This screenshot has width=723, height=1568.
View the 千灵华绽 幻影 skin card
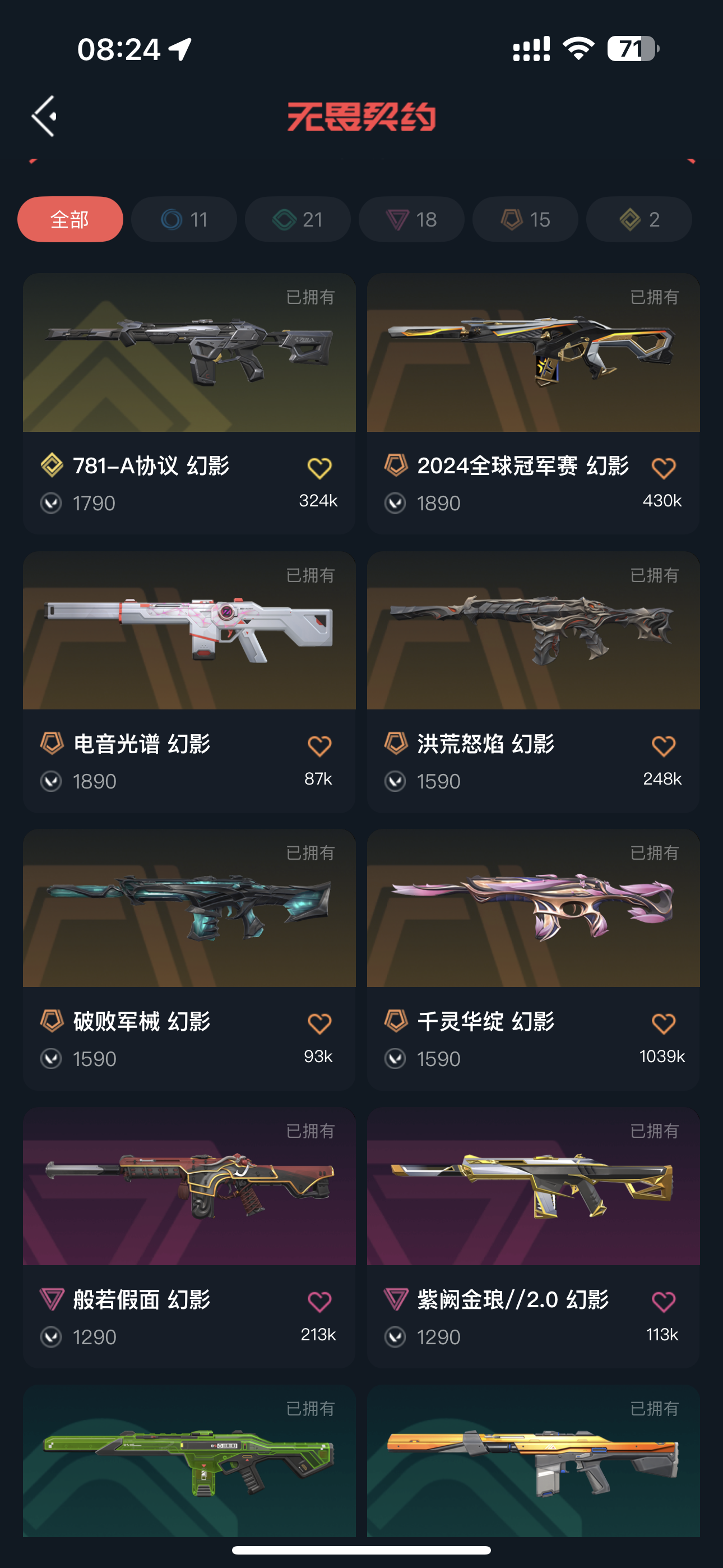[x=533, y=908]
